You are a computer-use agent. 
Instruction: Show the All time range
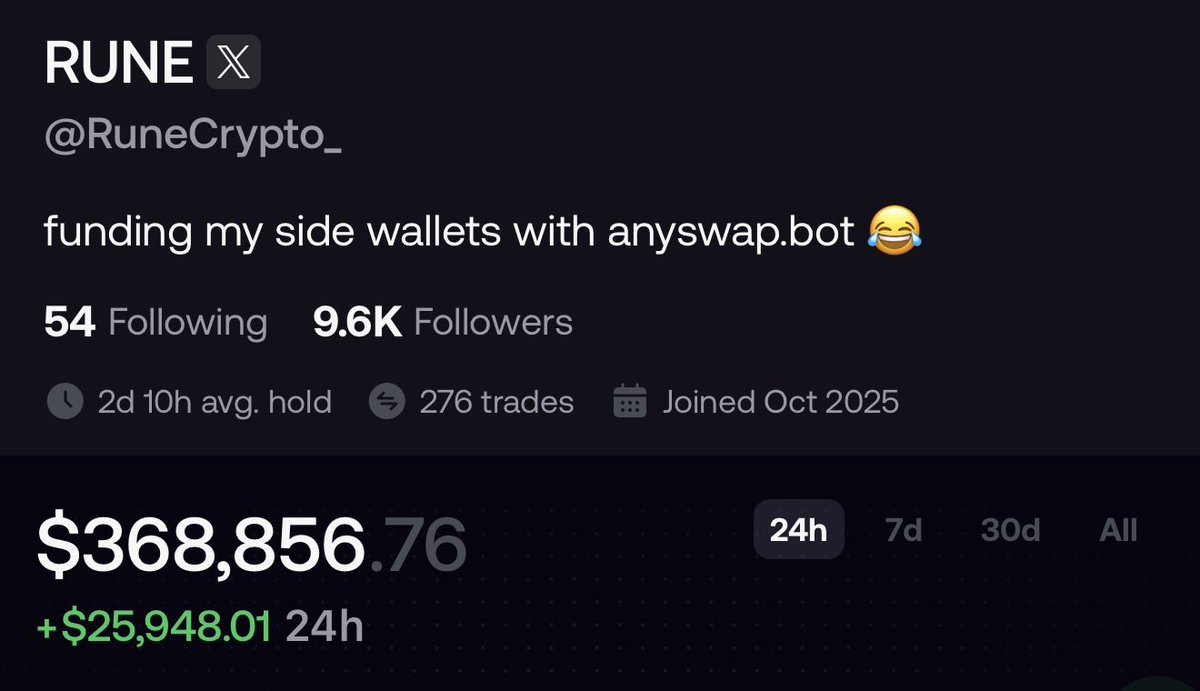coord(1118,529)
